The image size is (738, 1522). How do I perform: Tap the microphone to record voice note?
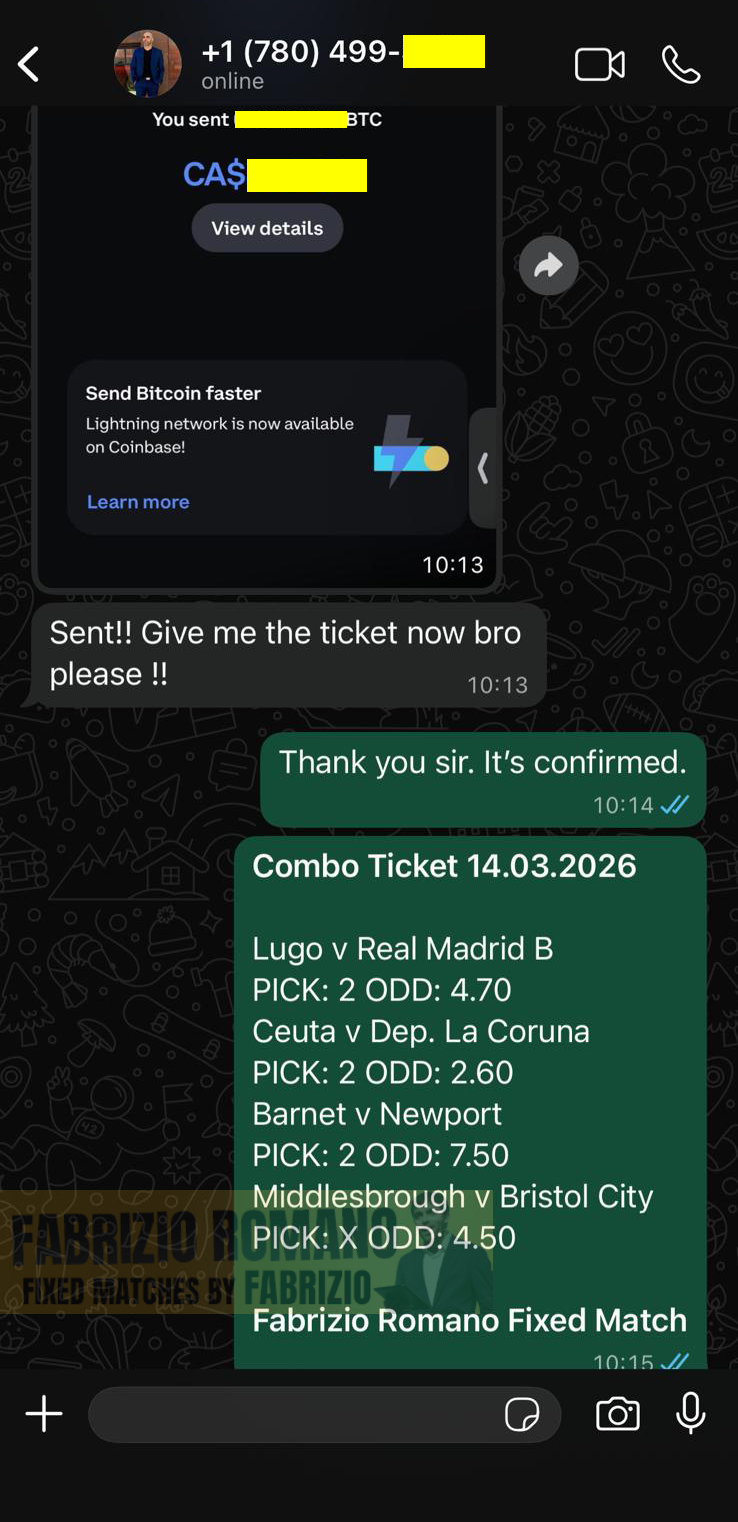(690, 1414)
